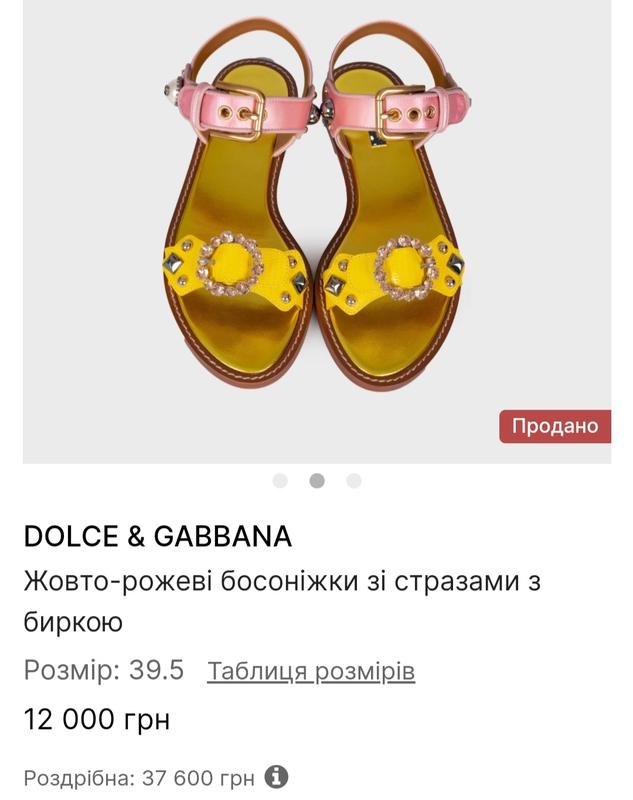Open the Таблиця розмірів size chart link
The height and width of the screenshot is (800, 633).
coord(311,671)
